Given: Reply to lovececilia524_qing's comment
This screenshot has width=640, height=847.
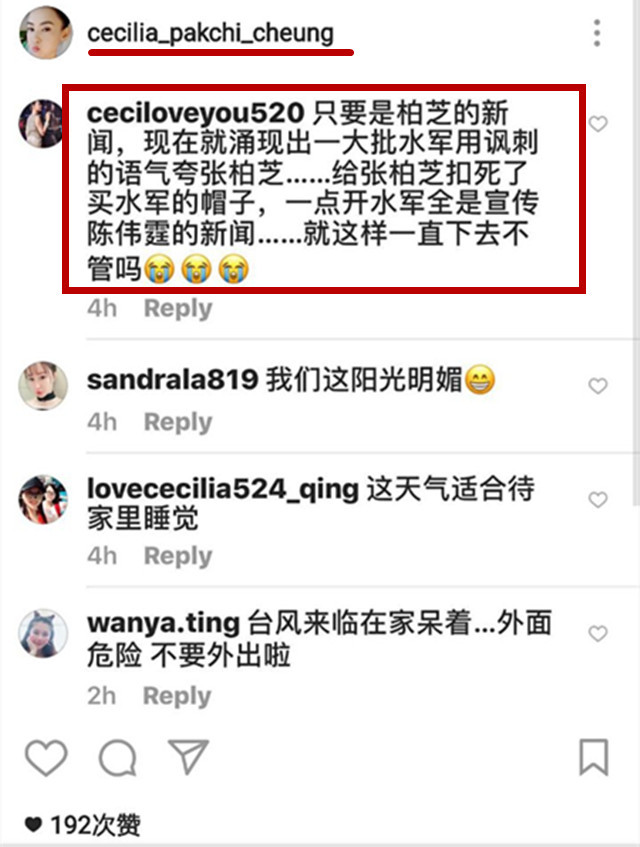Looking at the screenshot, I should click(x=178, y=556).
